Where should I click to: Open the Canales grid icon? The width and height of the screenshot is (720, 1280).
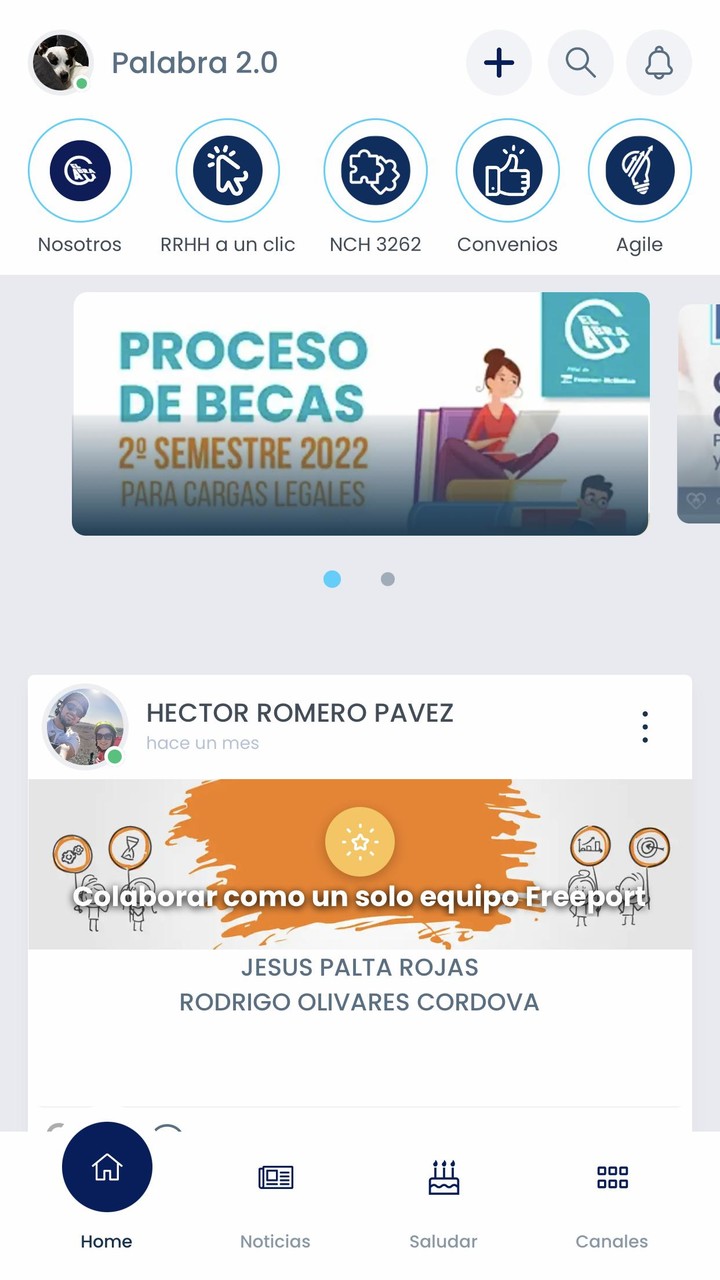click(611, 1178)
